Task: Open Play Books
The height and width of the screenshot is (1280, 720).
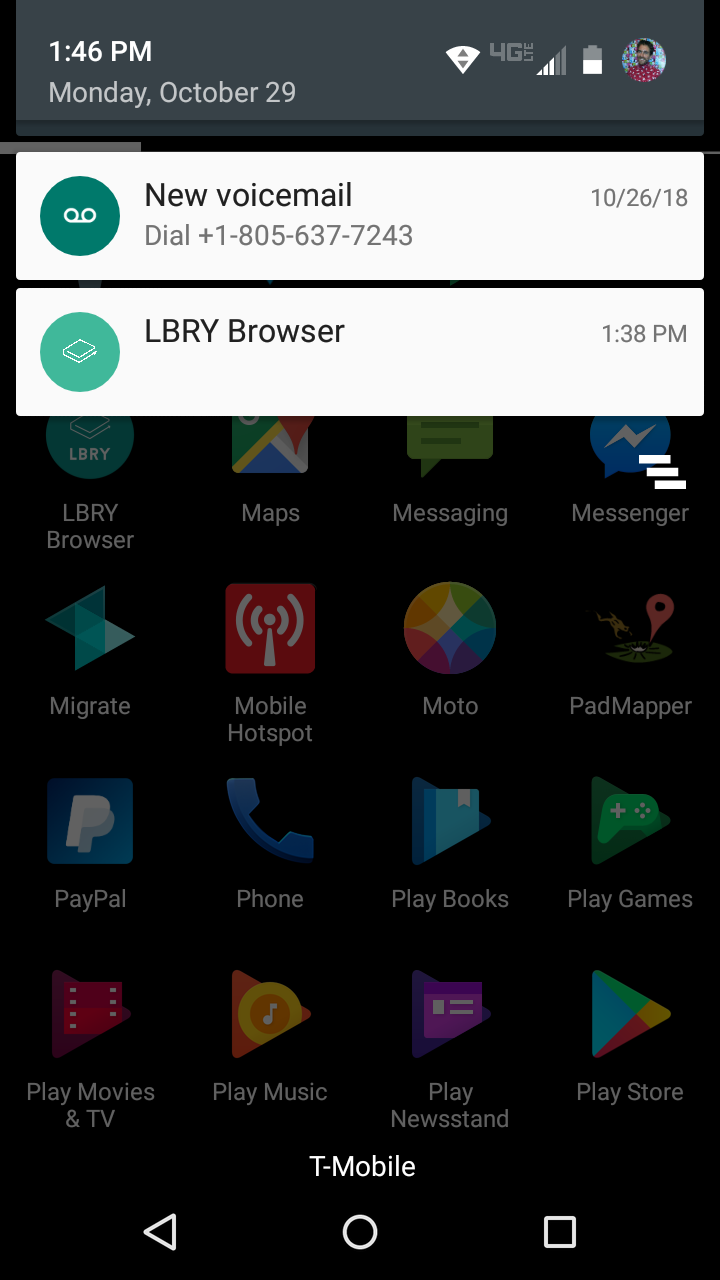Action: pyautogui.click(x=450, y=842)
